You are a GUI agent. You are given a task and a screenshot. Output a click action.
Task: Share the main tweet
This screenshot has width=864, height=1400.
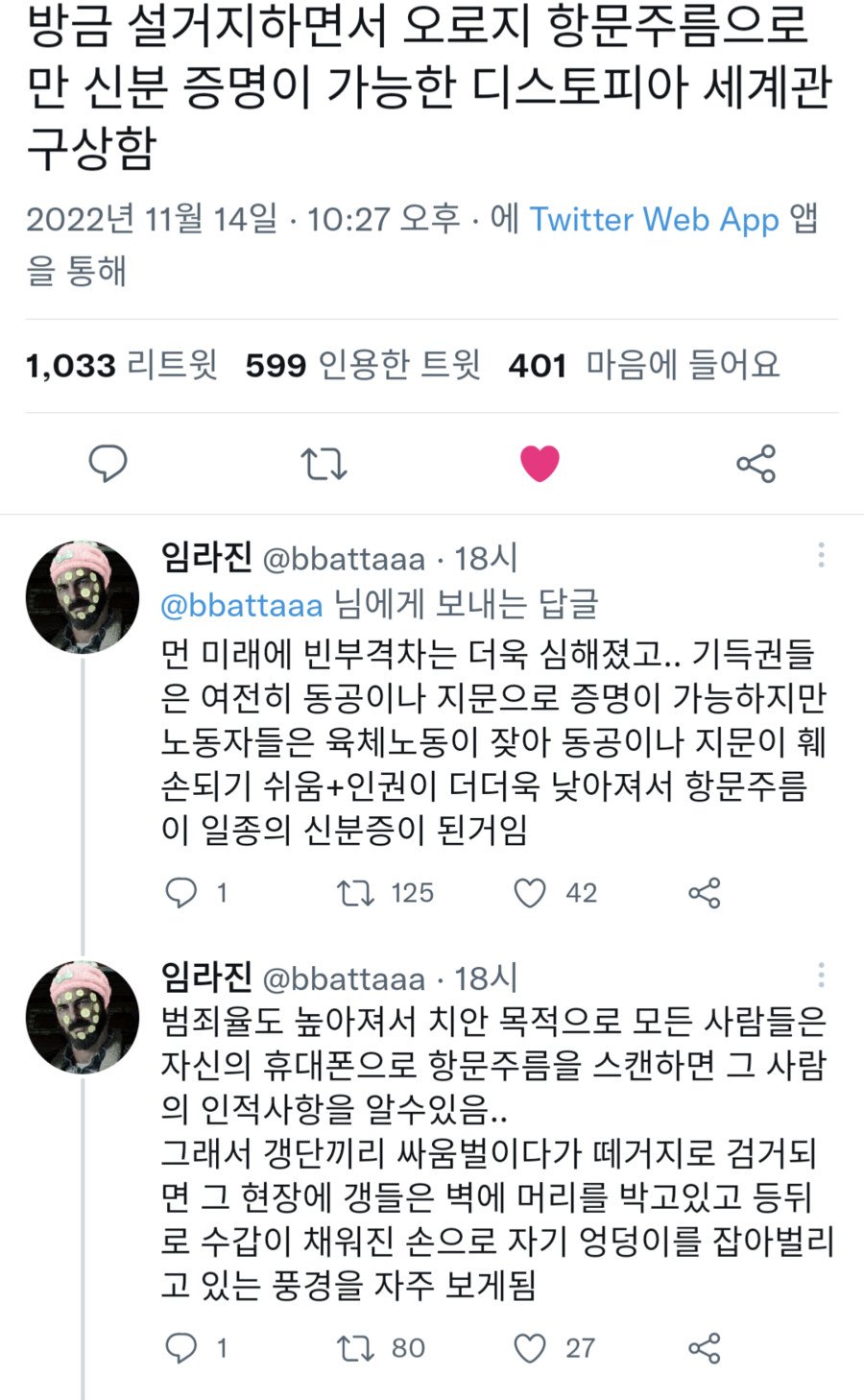[x=756, y=464]
